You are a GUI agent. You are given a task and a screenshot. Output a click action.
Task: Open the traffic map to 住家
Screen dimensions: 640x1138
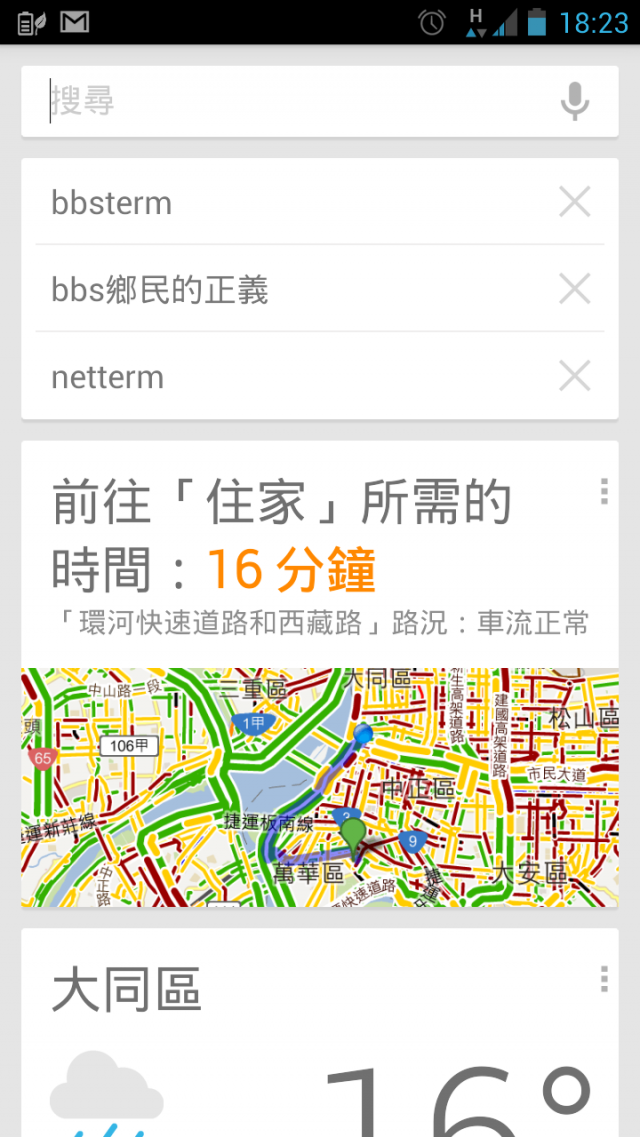click(320, 787)
